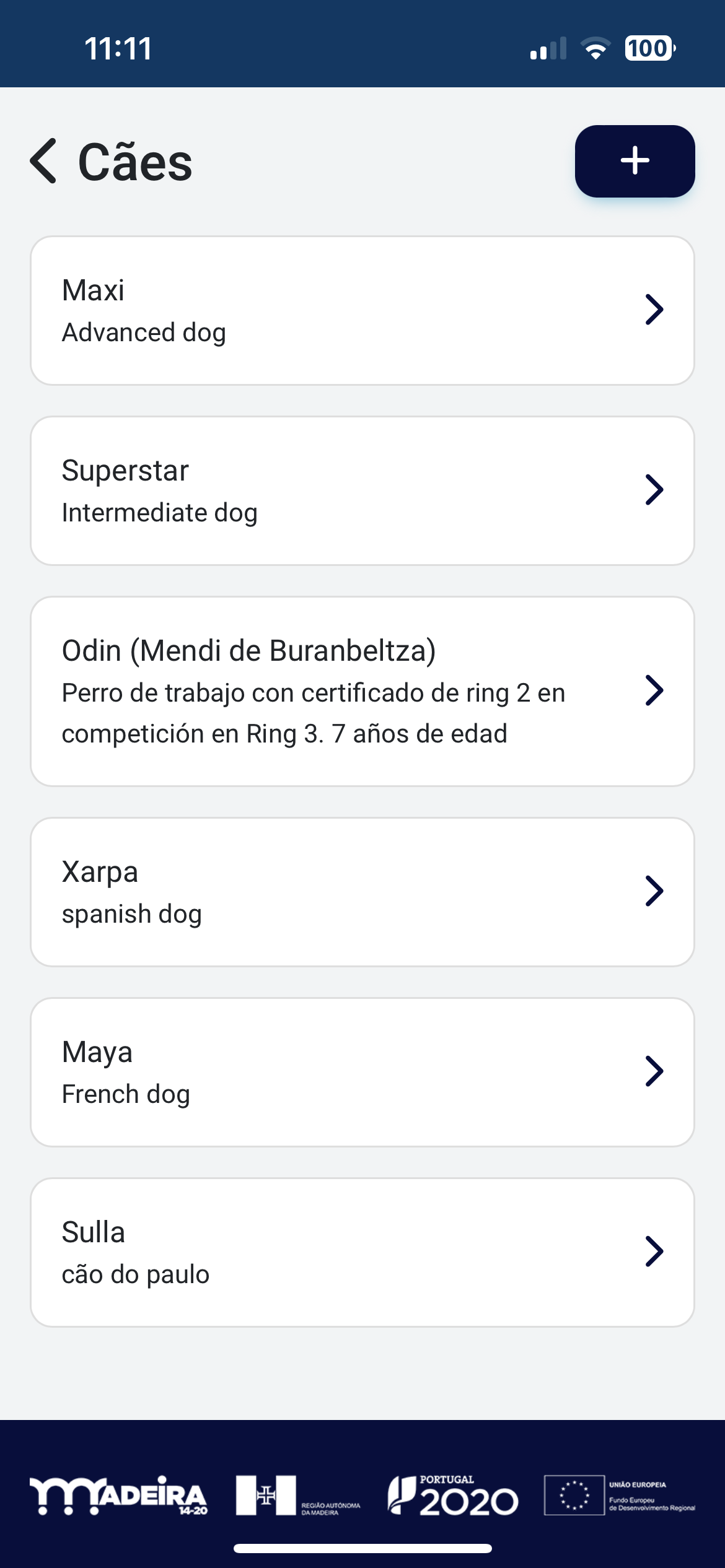
Task: Go back from the Cães screen
Action: coord(43,161)
